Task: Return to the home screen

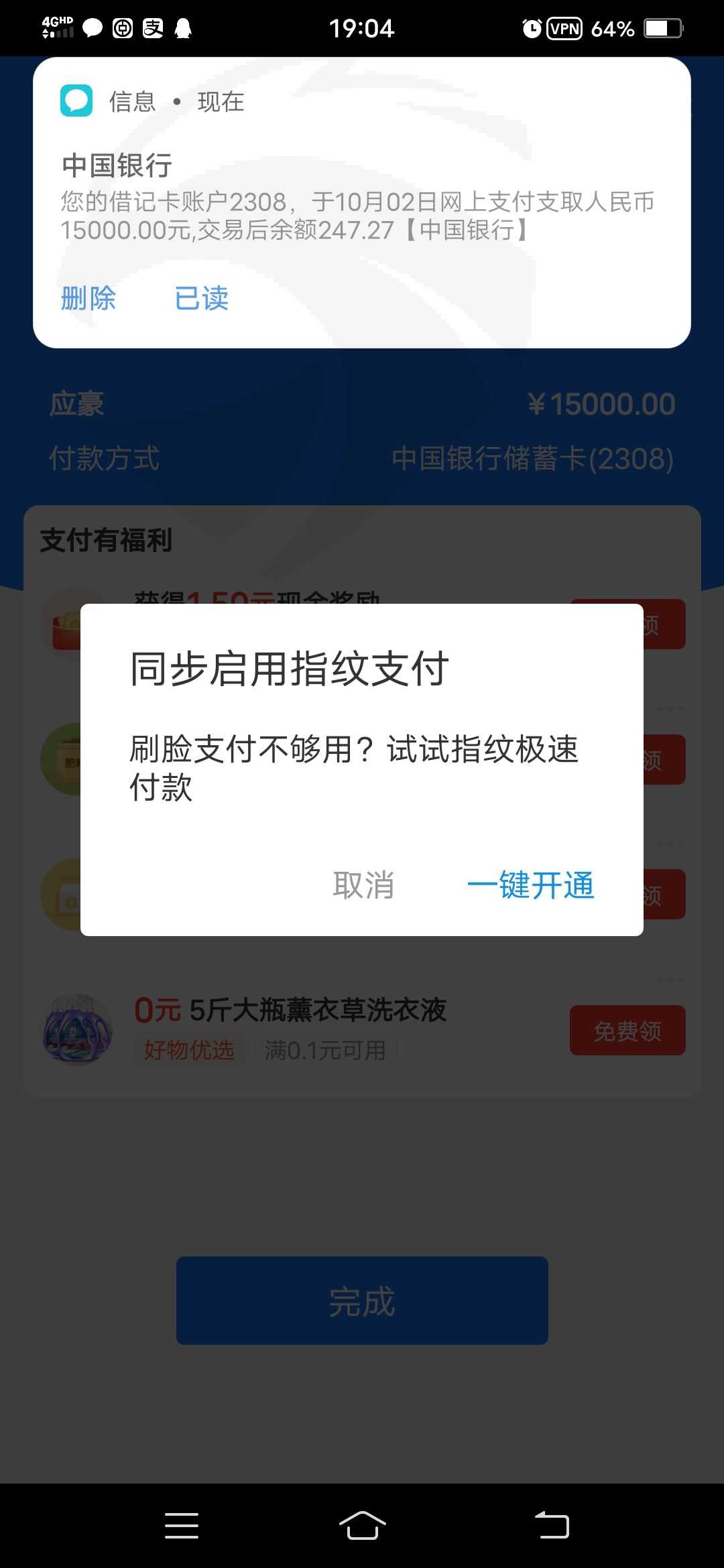Action: tap(362, 1526)
